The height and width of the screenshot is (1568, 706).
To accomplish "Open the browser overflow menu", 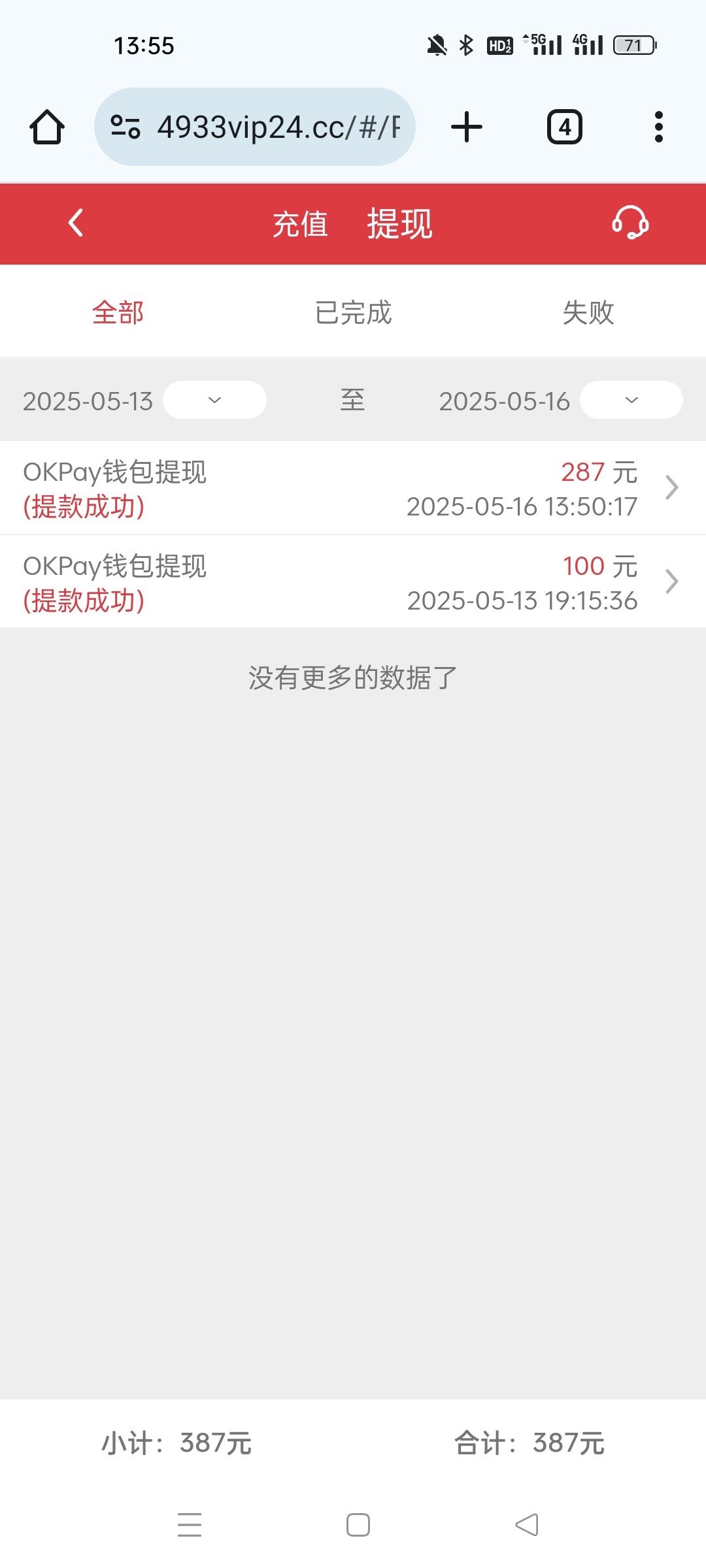I will (x=659, y=127).
